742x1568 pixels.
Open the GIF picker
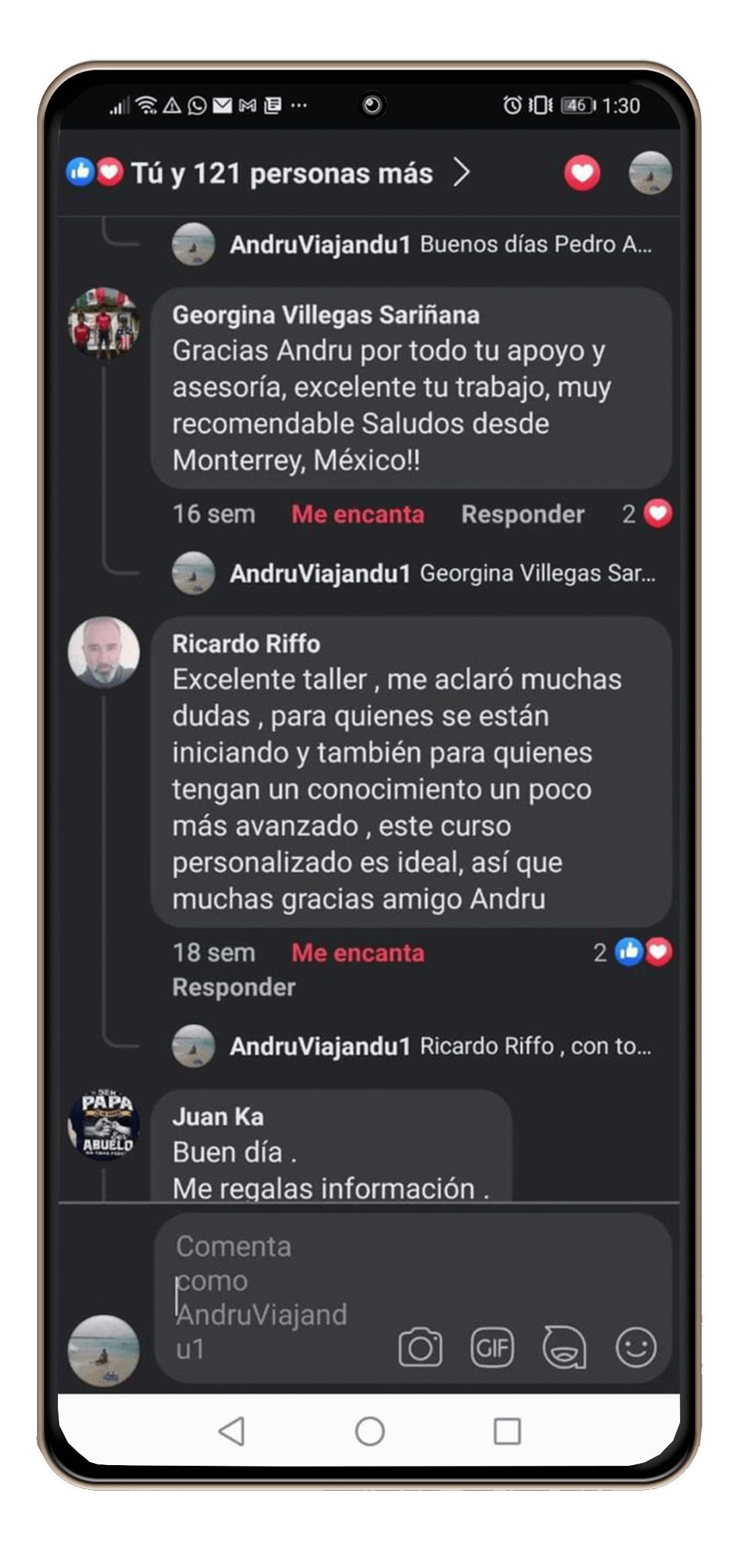coord(492,1347)
